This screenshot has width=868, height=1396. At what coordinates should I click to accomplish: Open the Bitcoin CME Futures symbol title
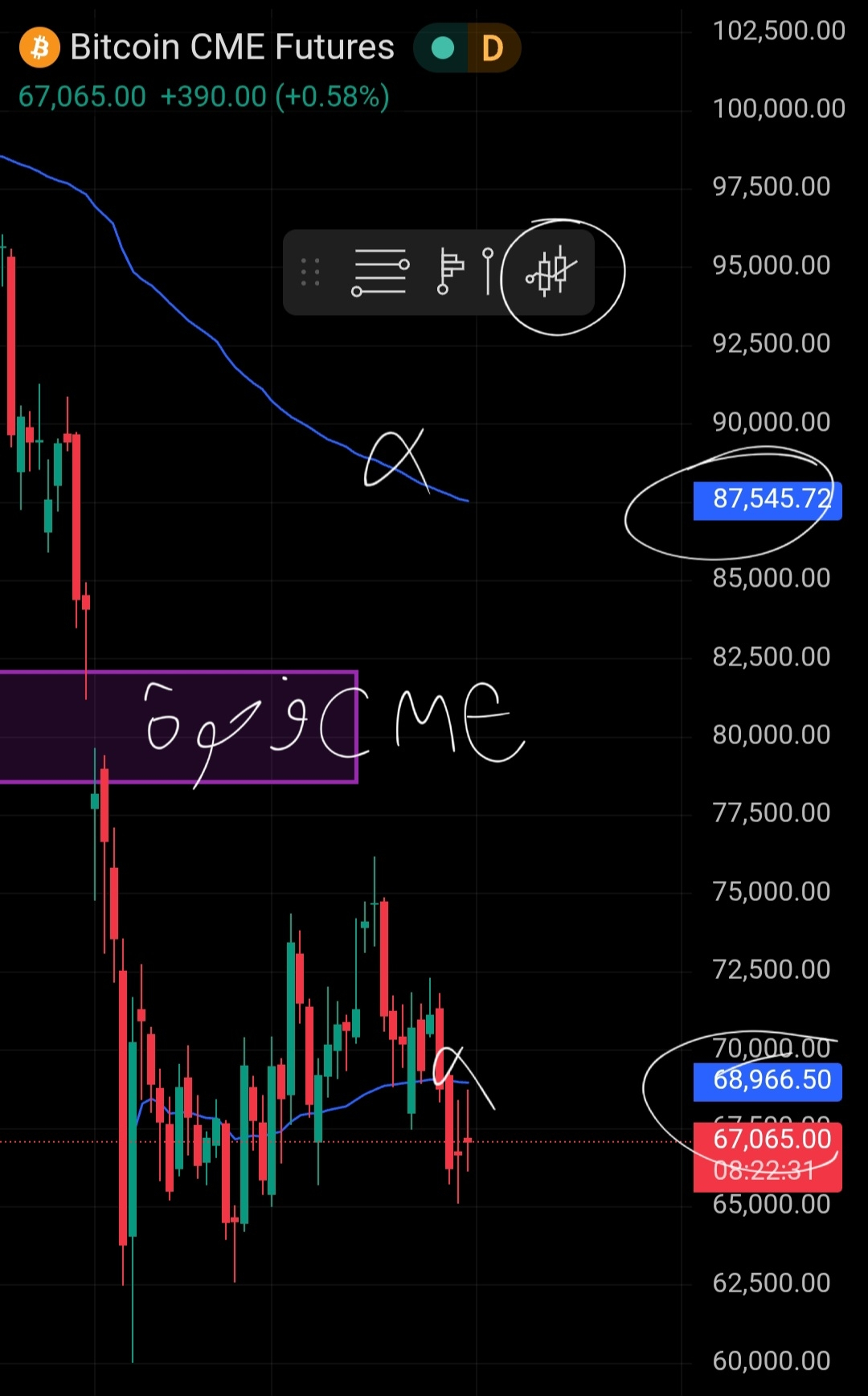point(231,47)
